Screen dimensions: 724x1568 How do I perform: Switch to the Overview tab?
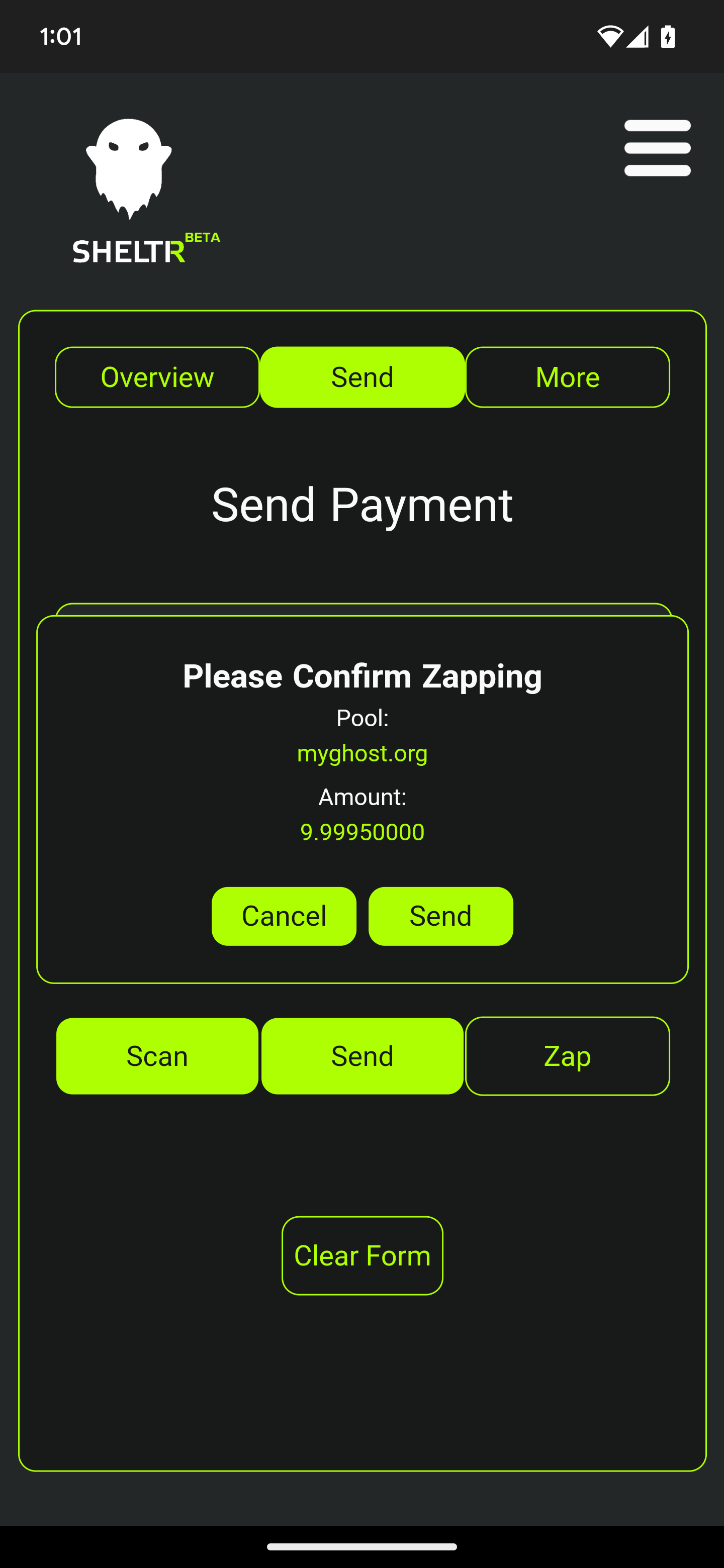click(157, 377)
